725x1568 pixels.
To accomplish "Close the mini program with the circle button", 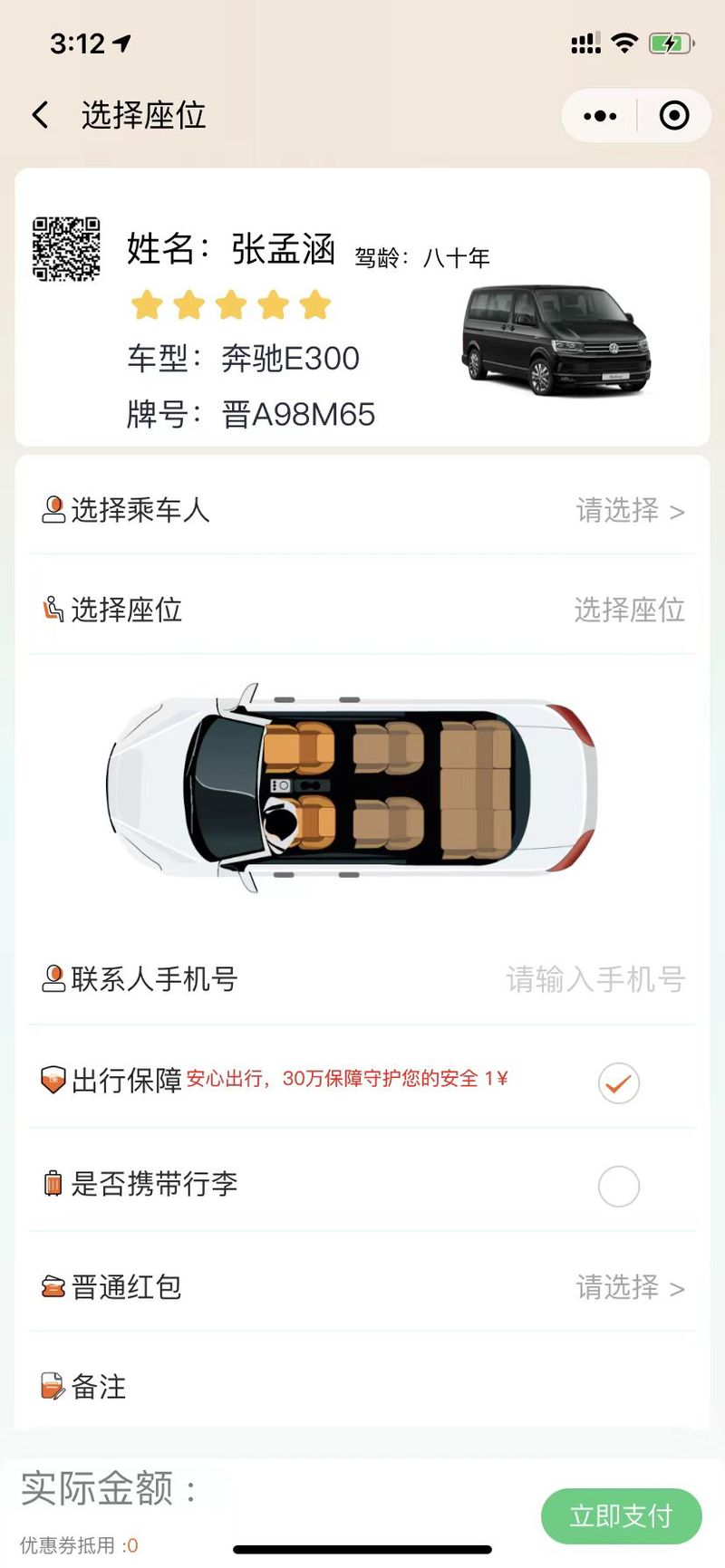I will point(674,116).
